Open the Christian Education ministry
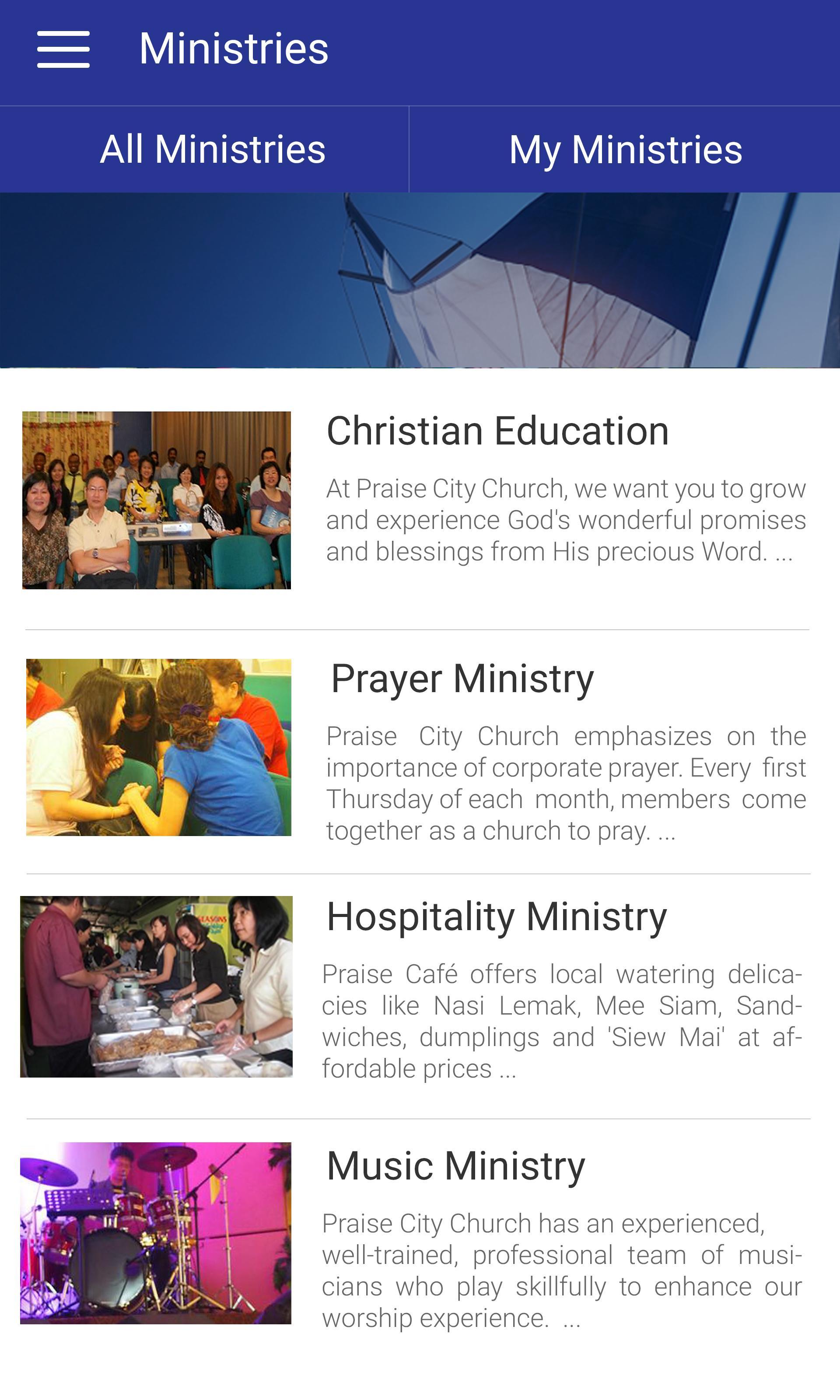The height and width of the screenshot is (1400, 840). tap(420, 500)
